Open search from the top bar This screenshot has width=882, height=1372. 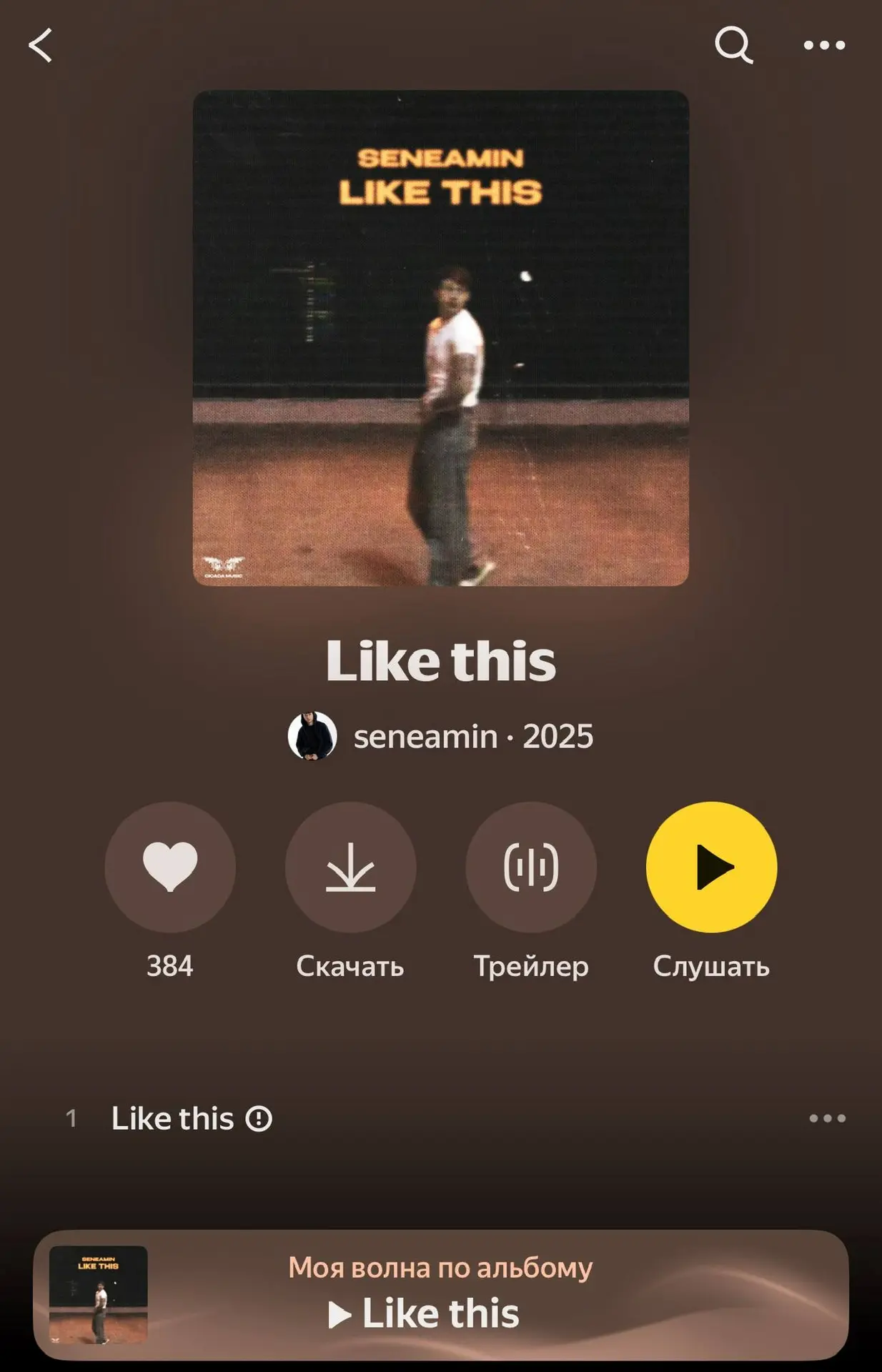733,46
